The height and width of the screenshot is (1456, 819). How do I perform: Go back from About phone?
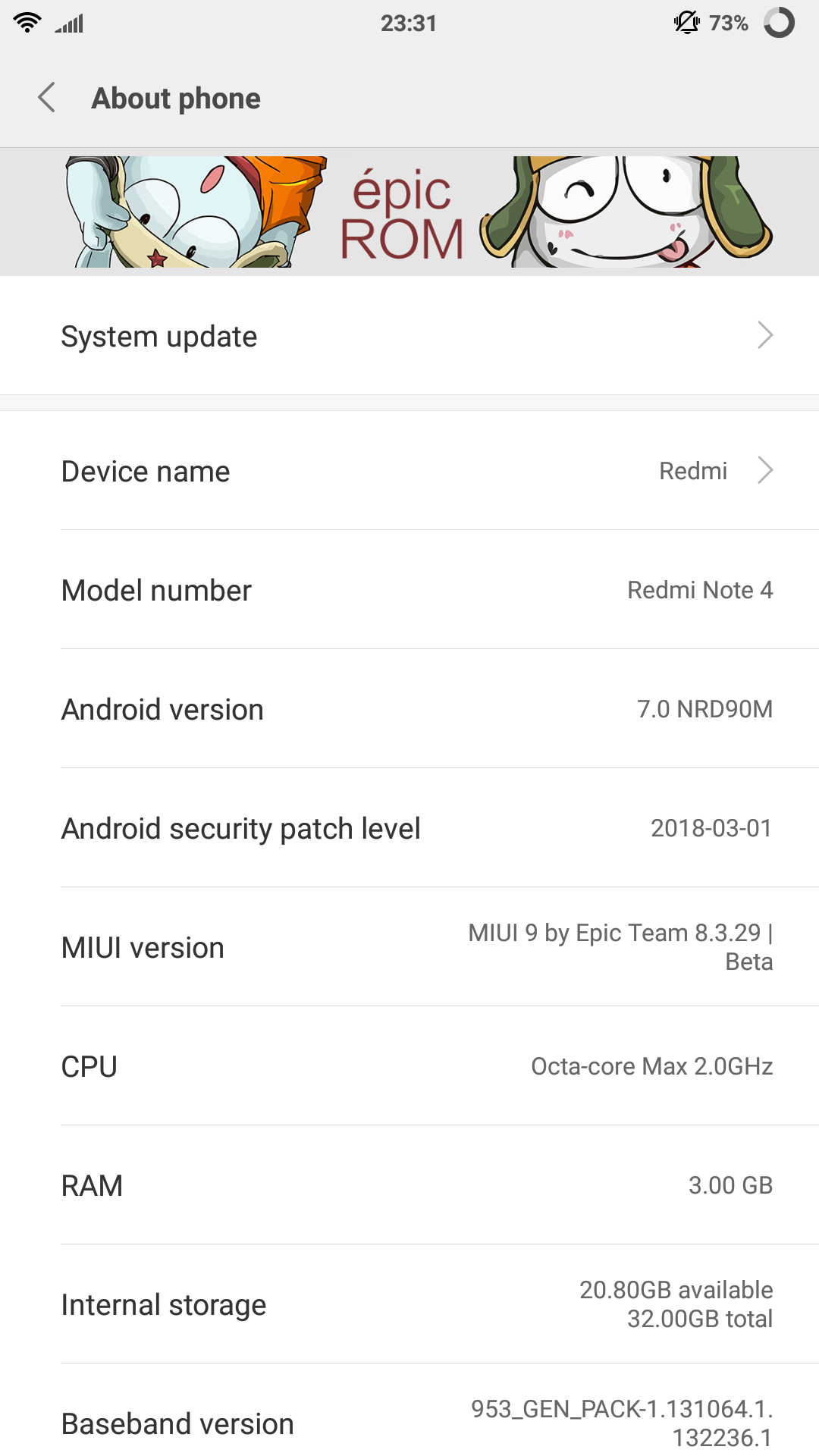pyautogui.click(x=47, y=98)
